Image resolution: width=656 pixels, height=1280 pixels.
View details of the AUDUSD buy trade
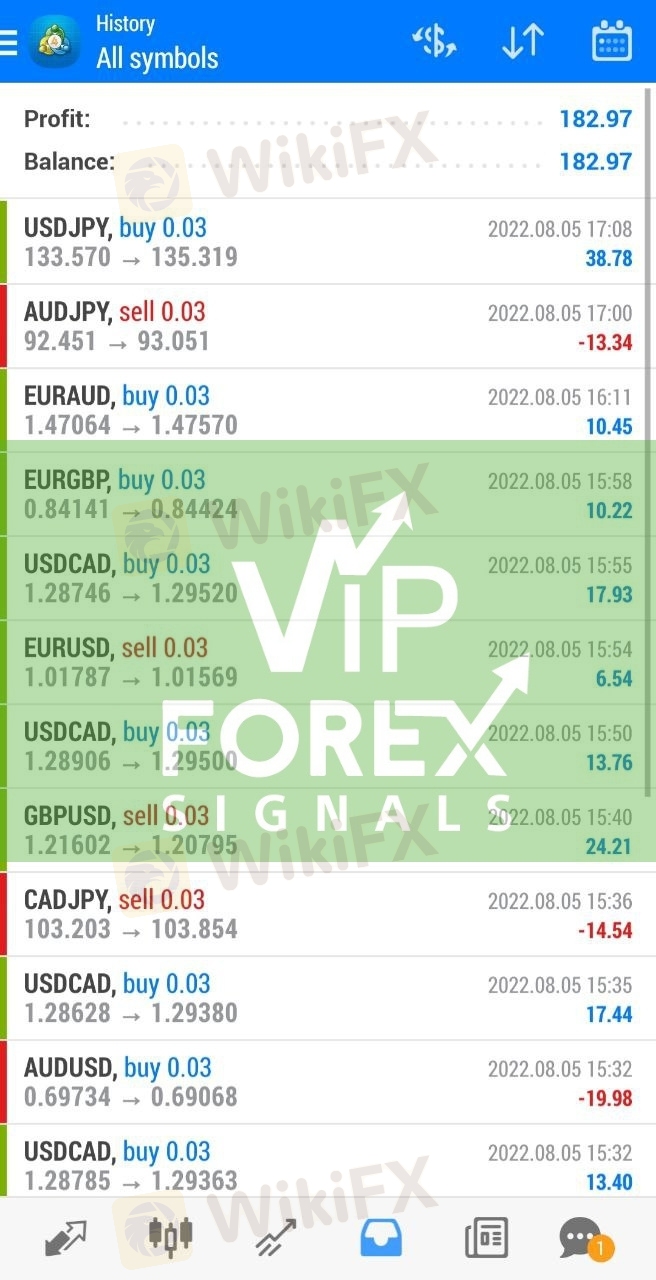click(x=328, y=1082)
